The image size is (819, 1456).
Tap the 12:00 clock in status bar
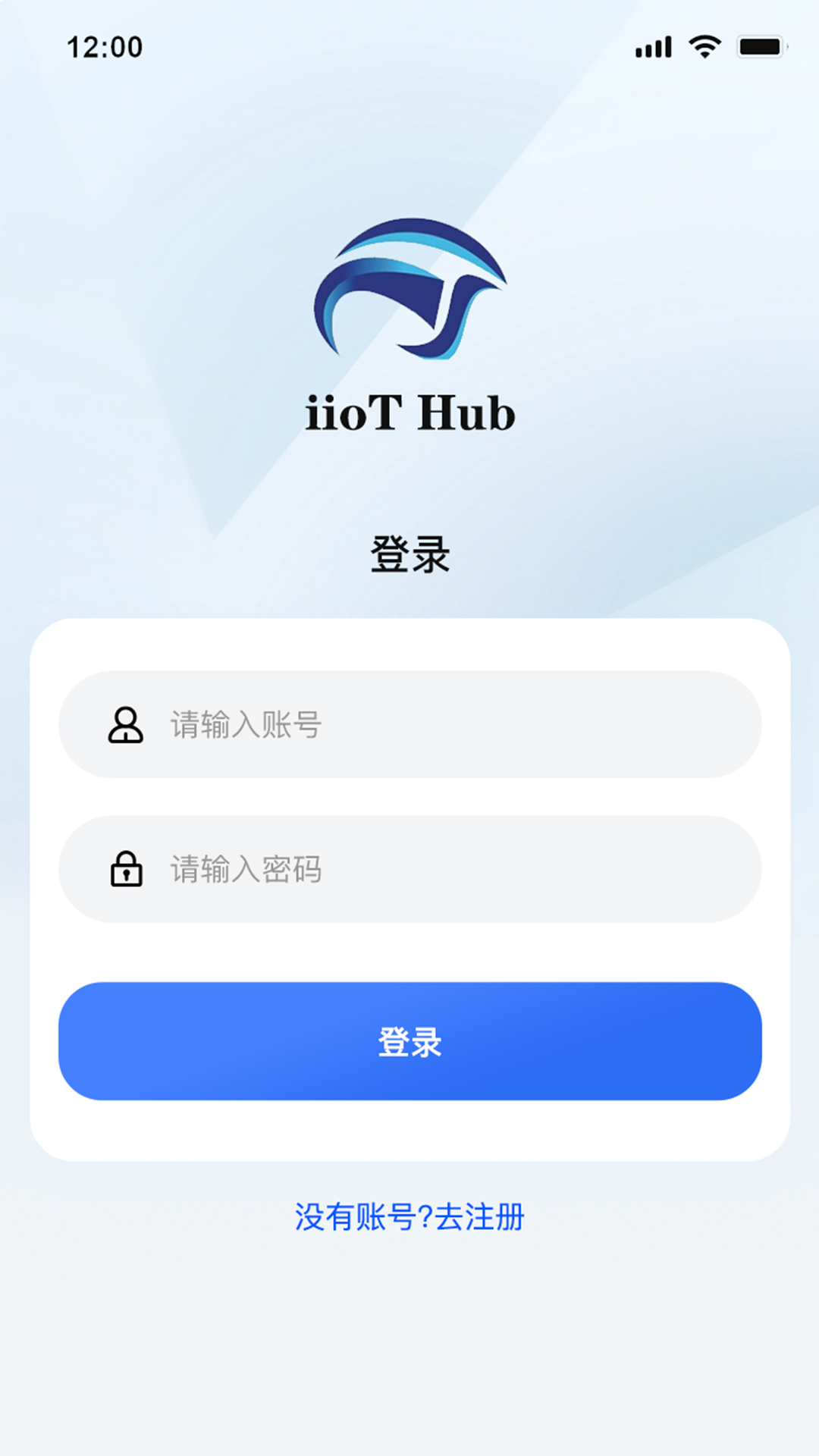(104, 47)
